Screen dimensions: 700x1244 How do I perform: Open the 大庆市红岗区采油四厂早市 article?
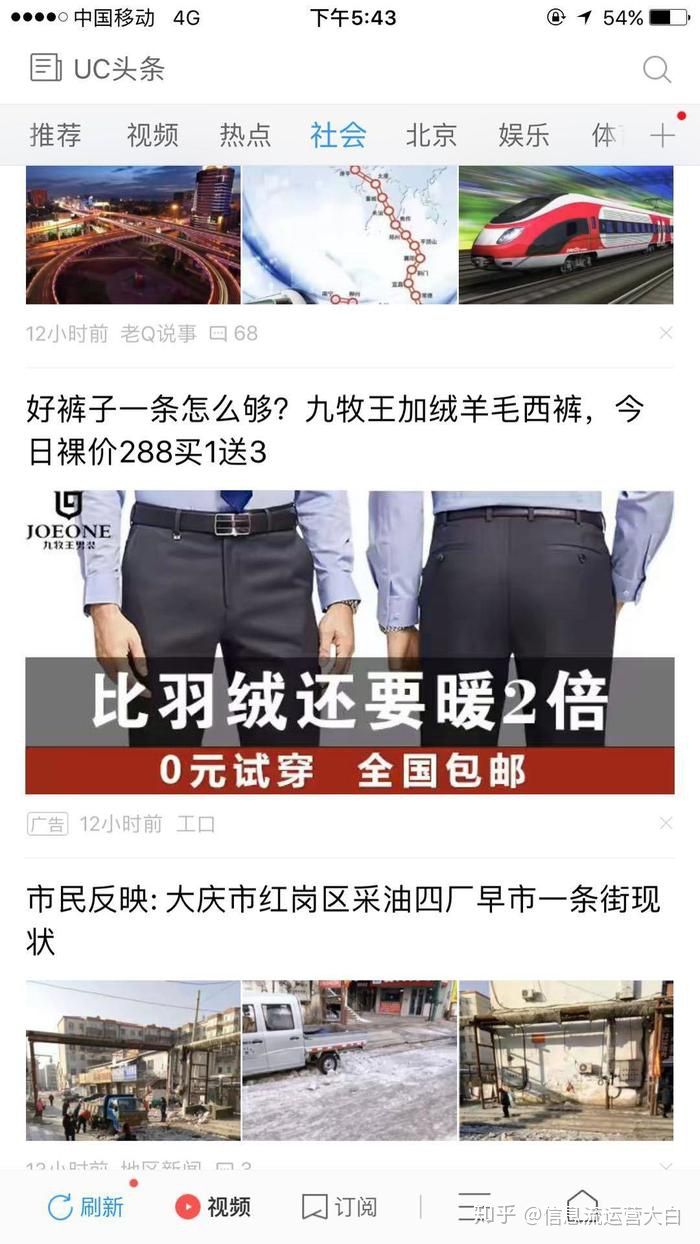(x=343, y=920)
